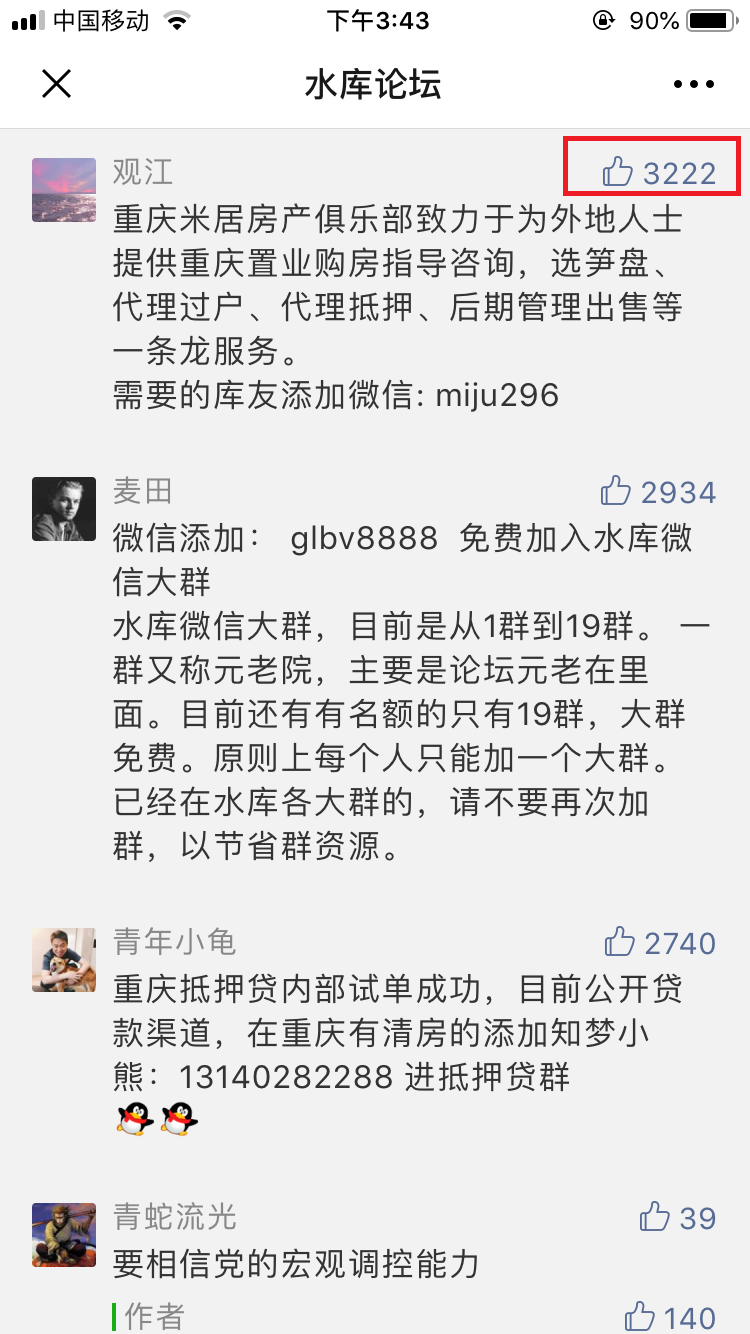Like the author's reply with 140 likes
The width and height of the screenshot is (750, 1334).
(670, 1316)
